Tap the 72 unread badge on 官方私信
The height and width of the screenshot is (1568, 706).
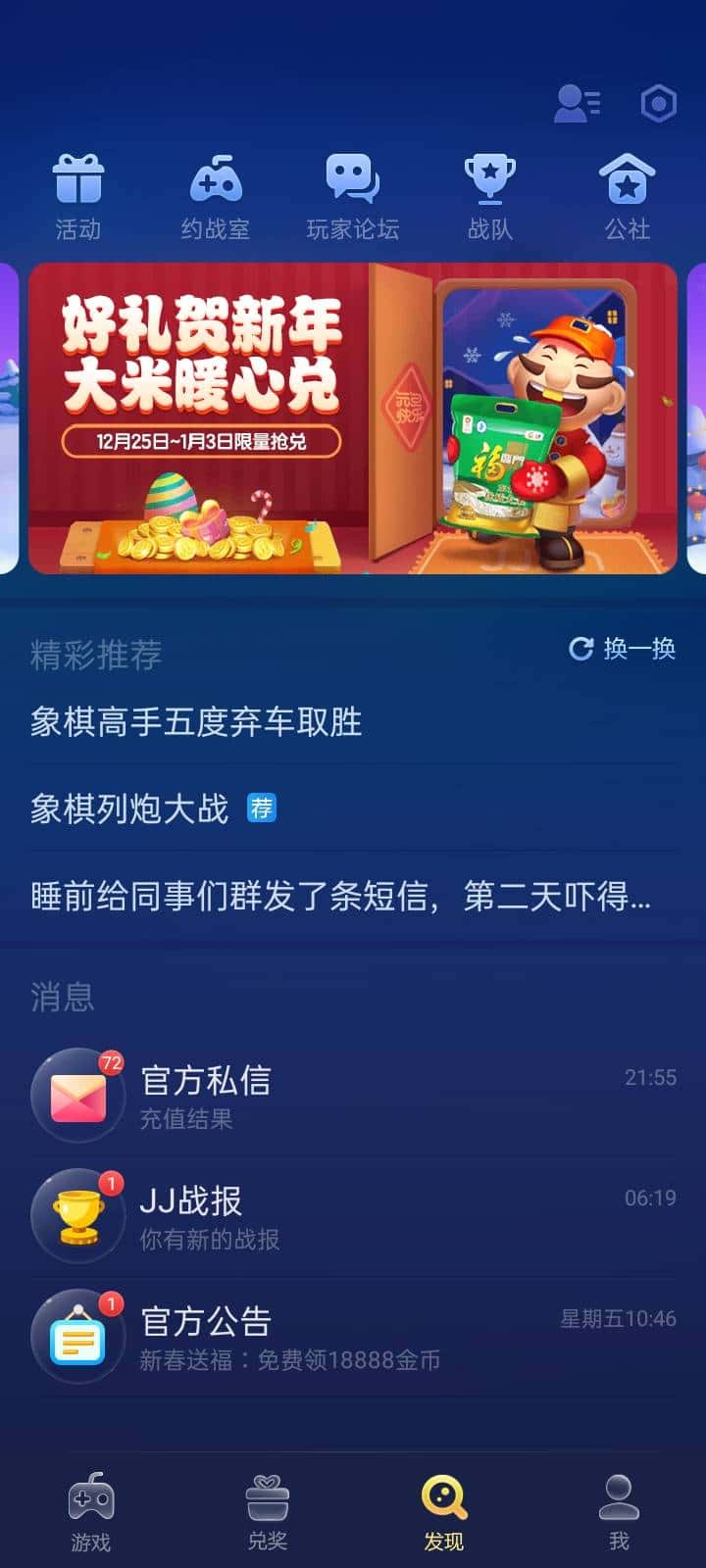coord(111,1061)
